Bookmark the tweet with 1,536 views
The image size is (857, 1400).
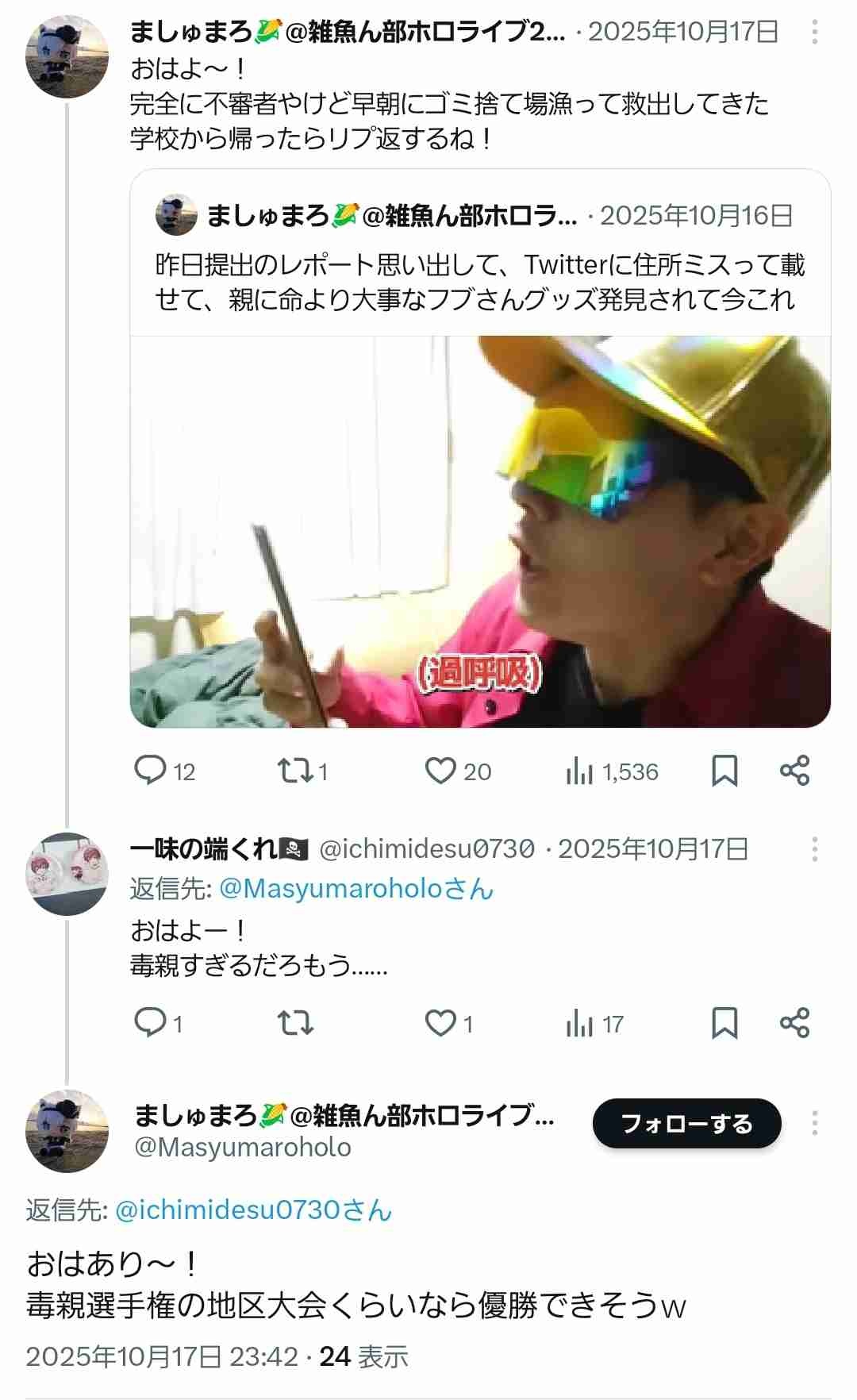pos(724,771)
